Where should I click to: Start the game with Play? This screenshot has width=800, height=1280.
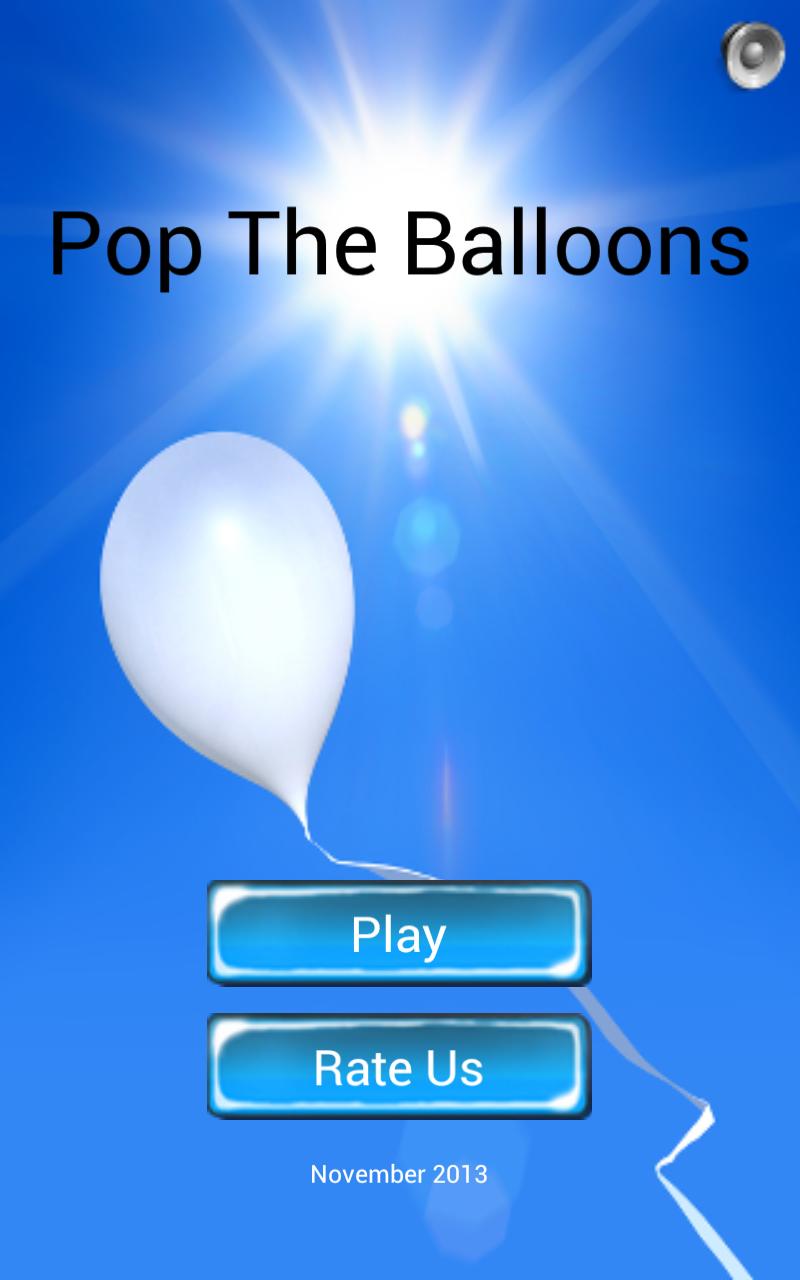(x=399, y=934)
